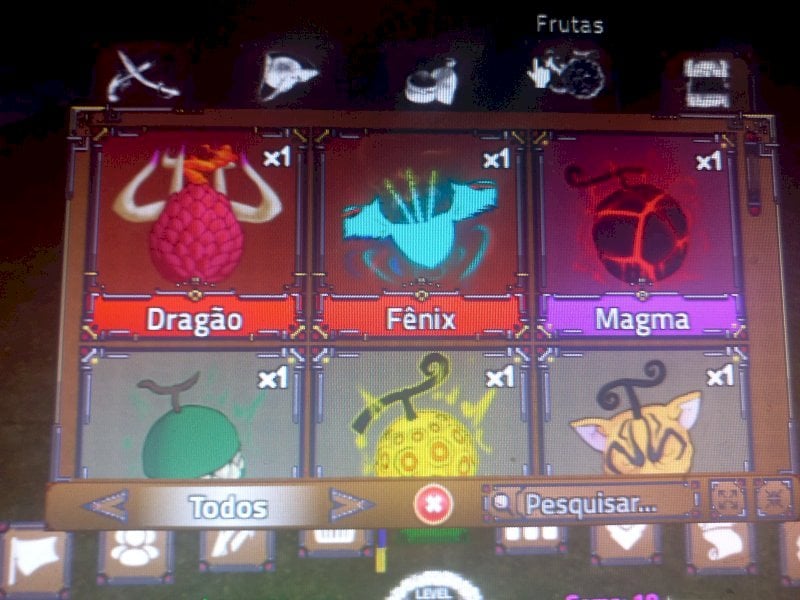The width and height of the screenshot is (800, 600).
Task: Choose the Fênix fruit
Action: tap(421, 230)
